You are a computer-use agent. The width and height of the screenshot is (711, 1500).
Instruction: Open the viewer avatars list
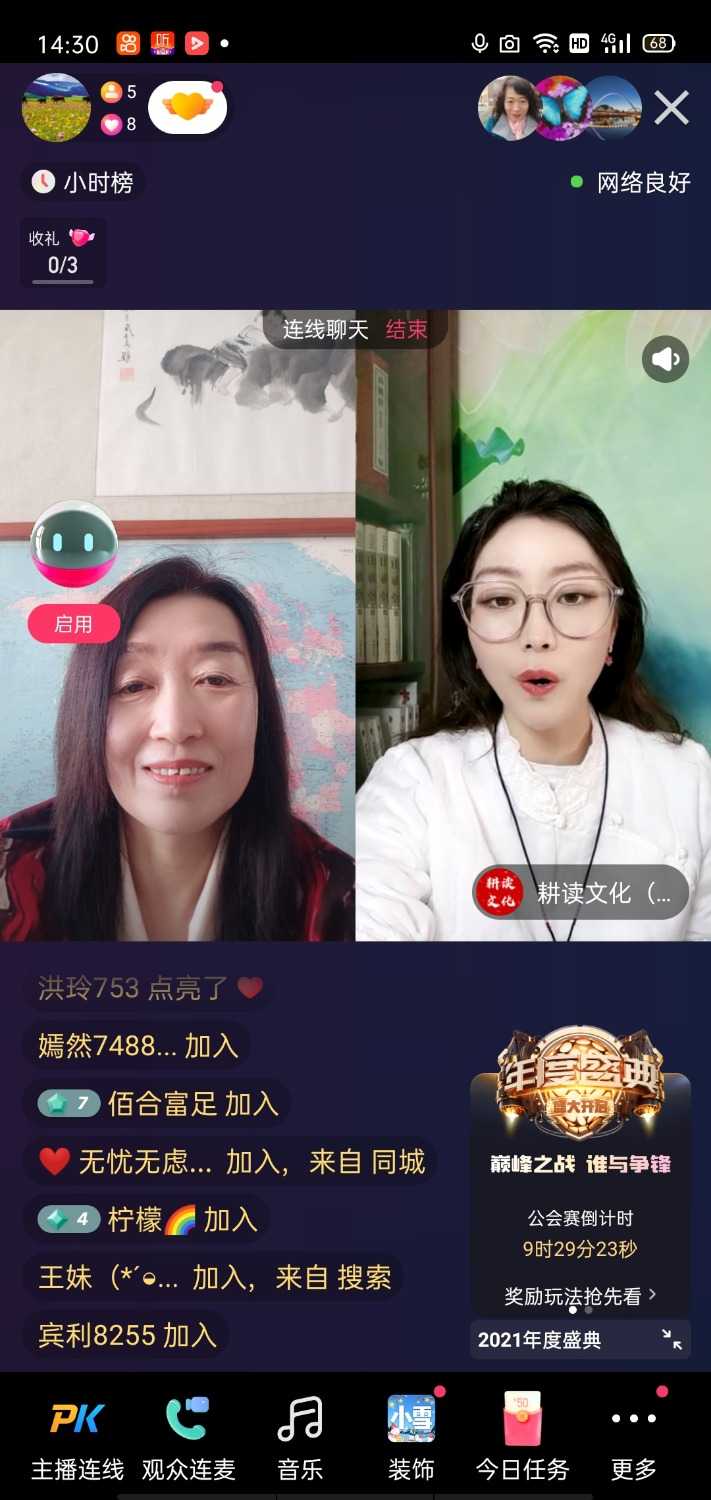coord(560,108)
